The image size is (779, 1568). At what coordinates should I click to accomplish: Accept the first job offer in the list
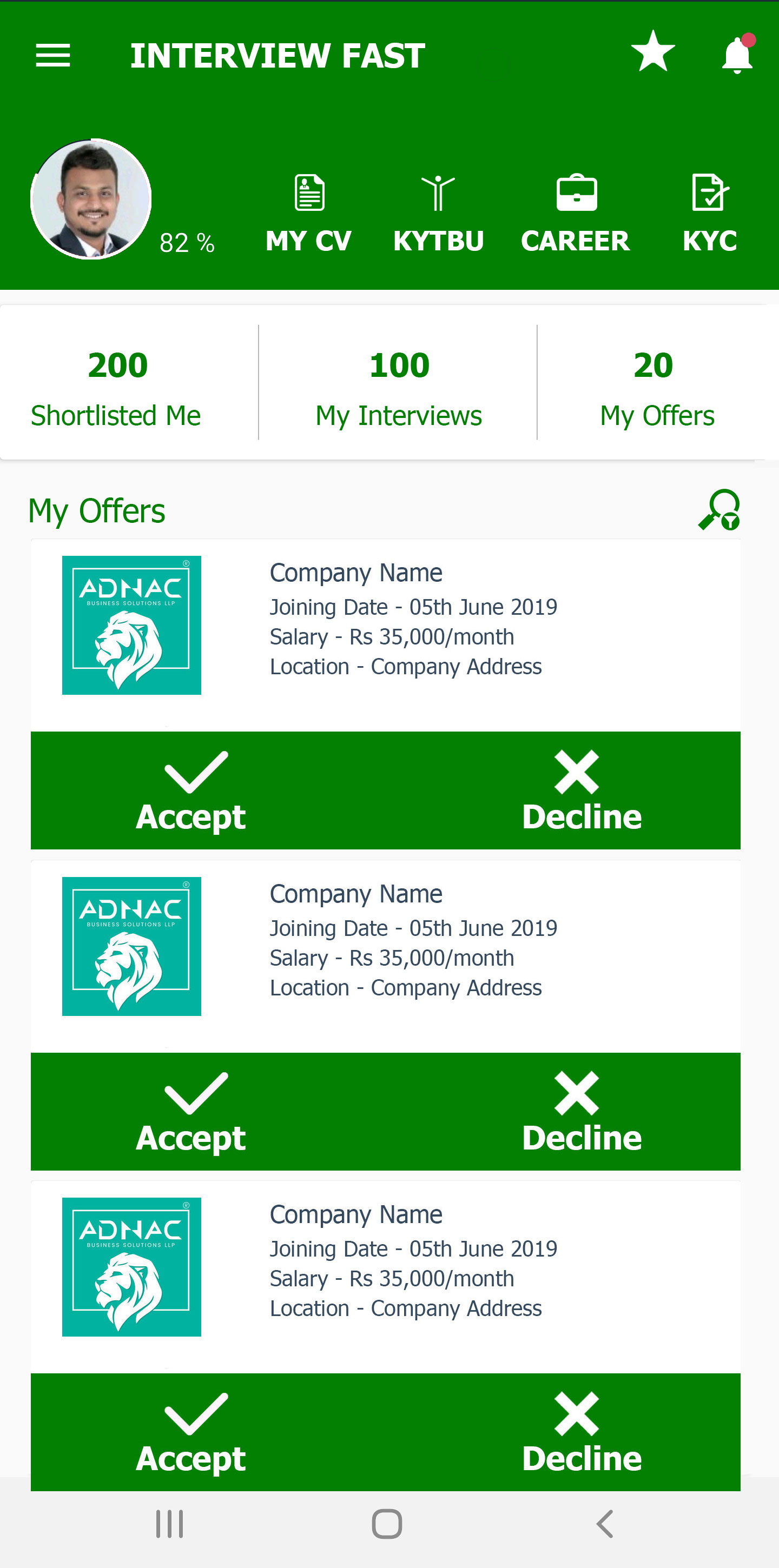tap(192, 790)
